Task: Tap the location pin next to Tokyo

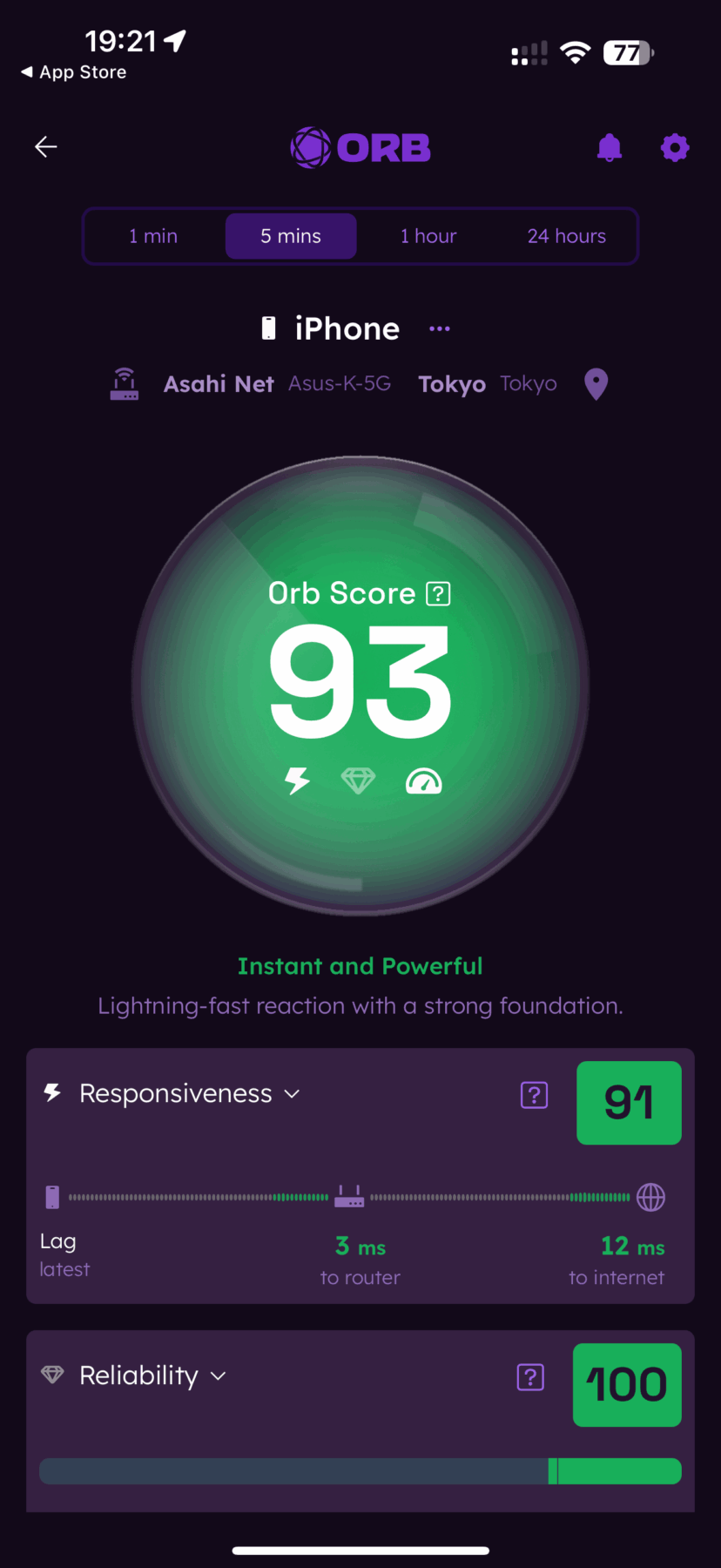Action: [596, 384]
